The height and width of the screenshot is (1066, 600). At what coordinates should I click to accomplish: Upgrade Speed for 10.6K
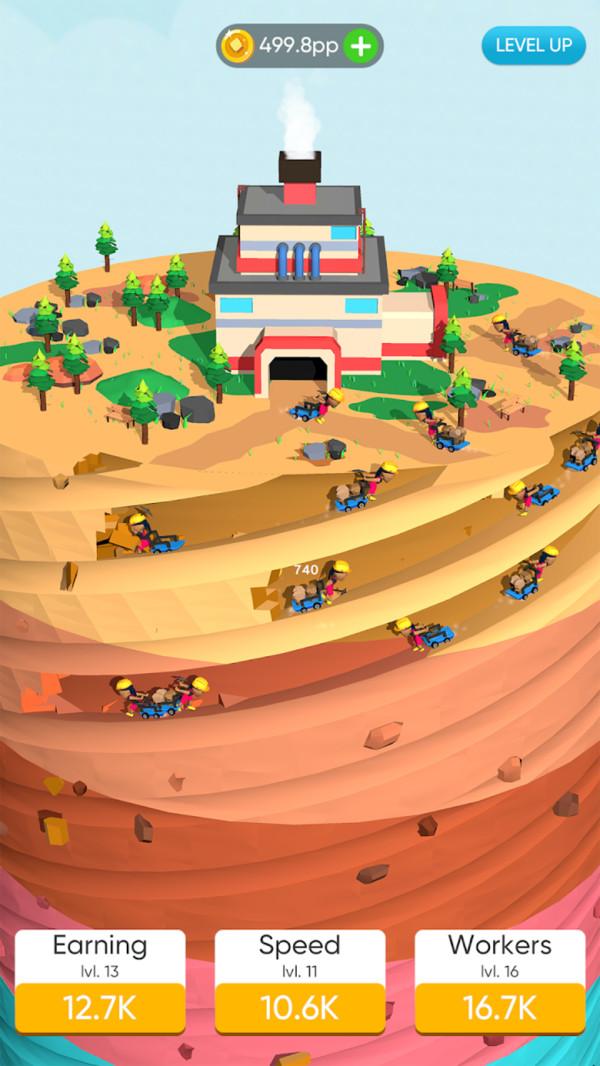pos(300,1008)
